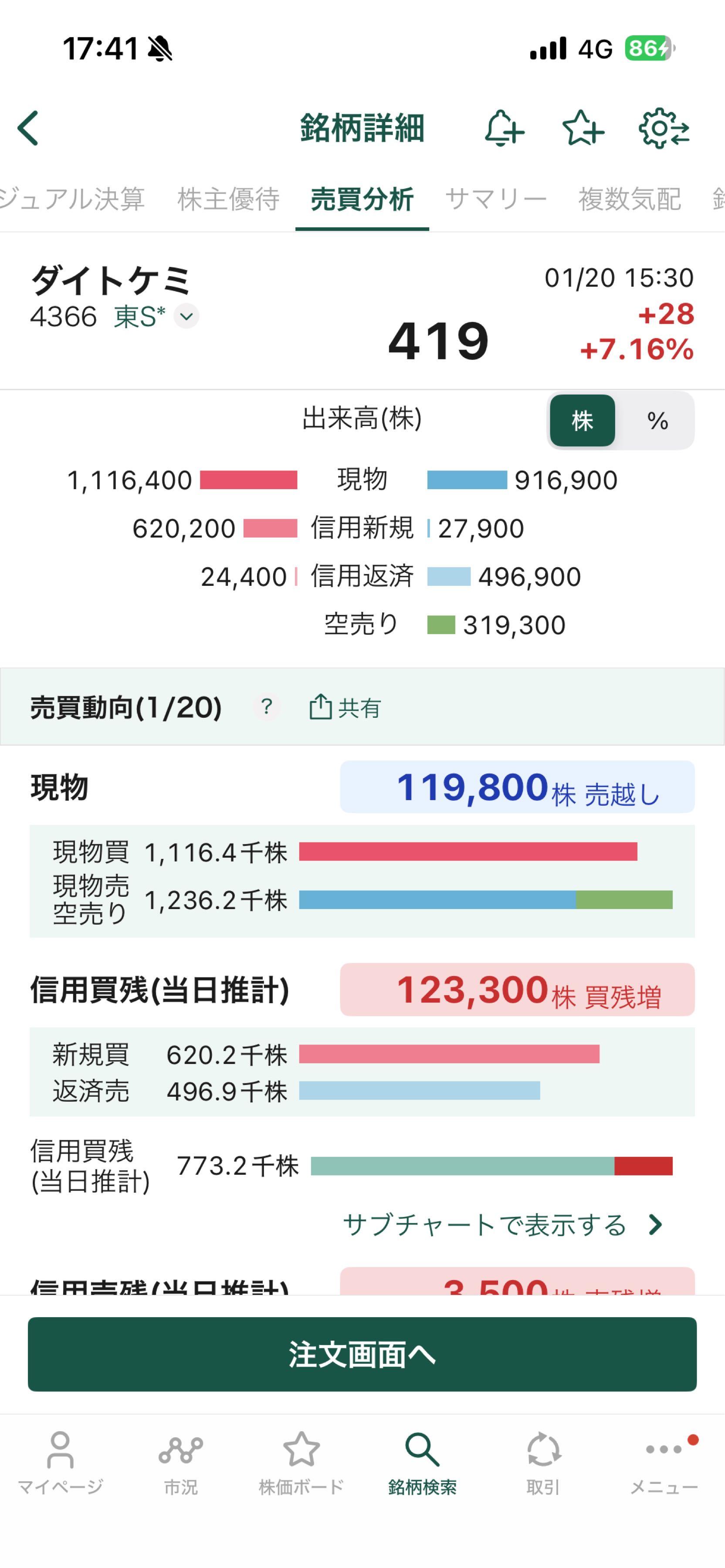
Task: Switch volume display to % mode
Action: pyautogui.click(x=657, y=421)
